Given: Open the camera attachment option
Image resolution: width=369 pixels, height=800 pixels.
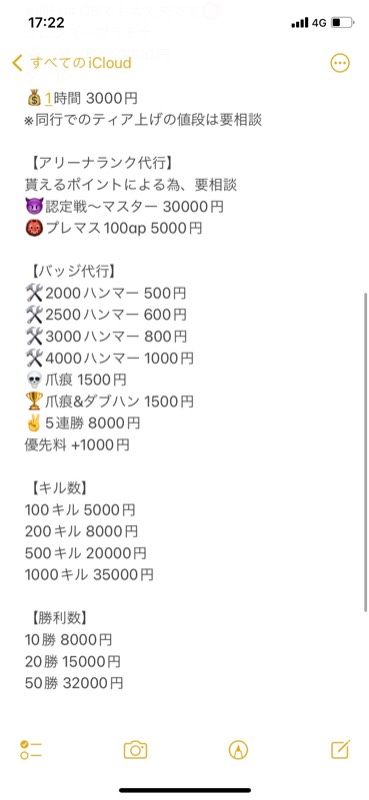Looking at the screenshot, I should click(x=135, y=749).
